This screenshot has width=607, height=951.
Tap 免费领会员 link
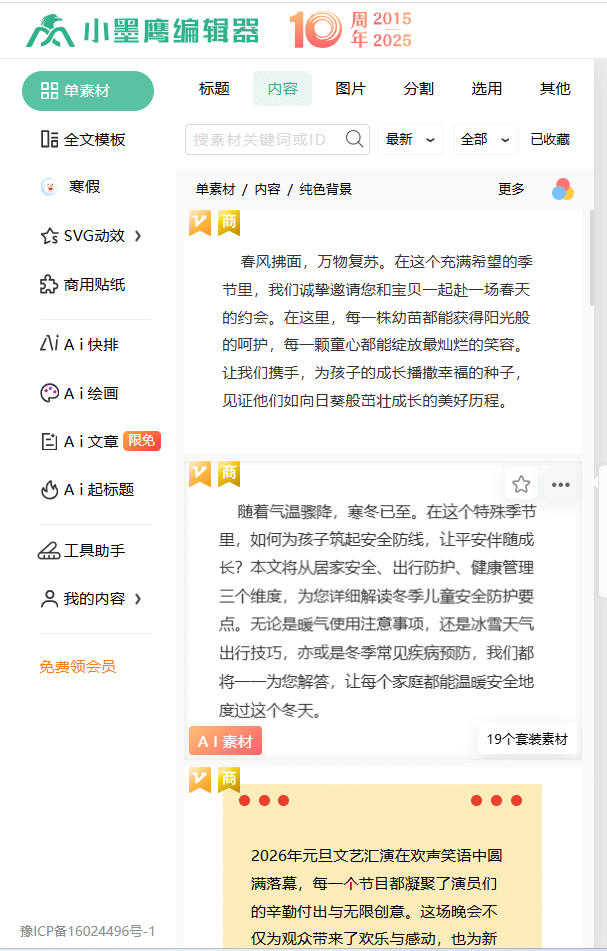point(78,667)
